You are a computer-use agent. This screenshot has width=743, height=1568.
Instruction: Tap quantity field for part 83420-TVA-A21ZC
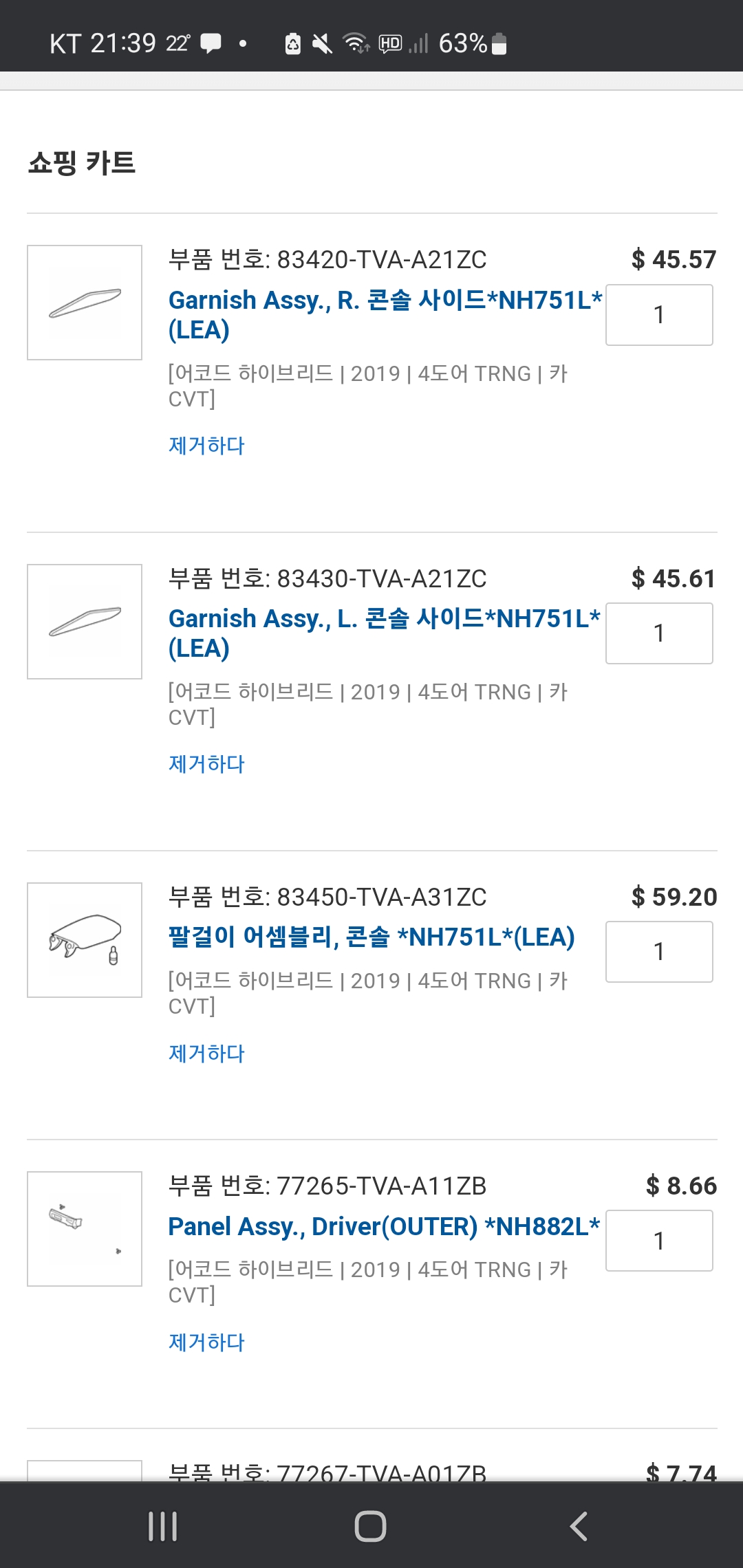659,315
